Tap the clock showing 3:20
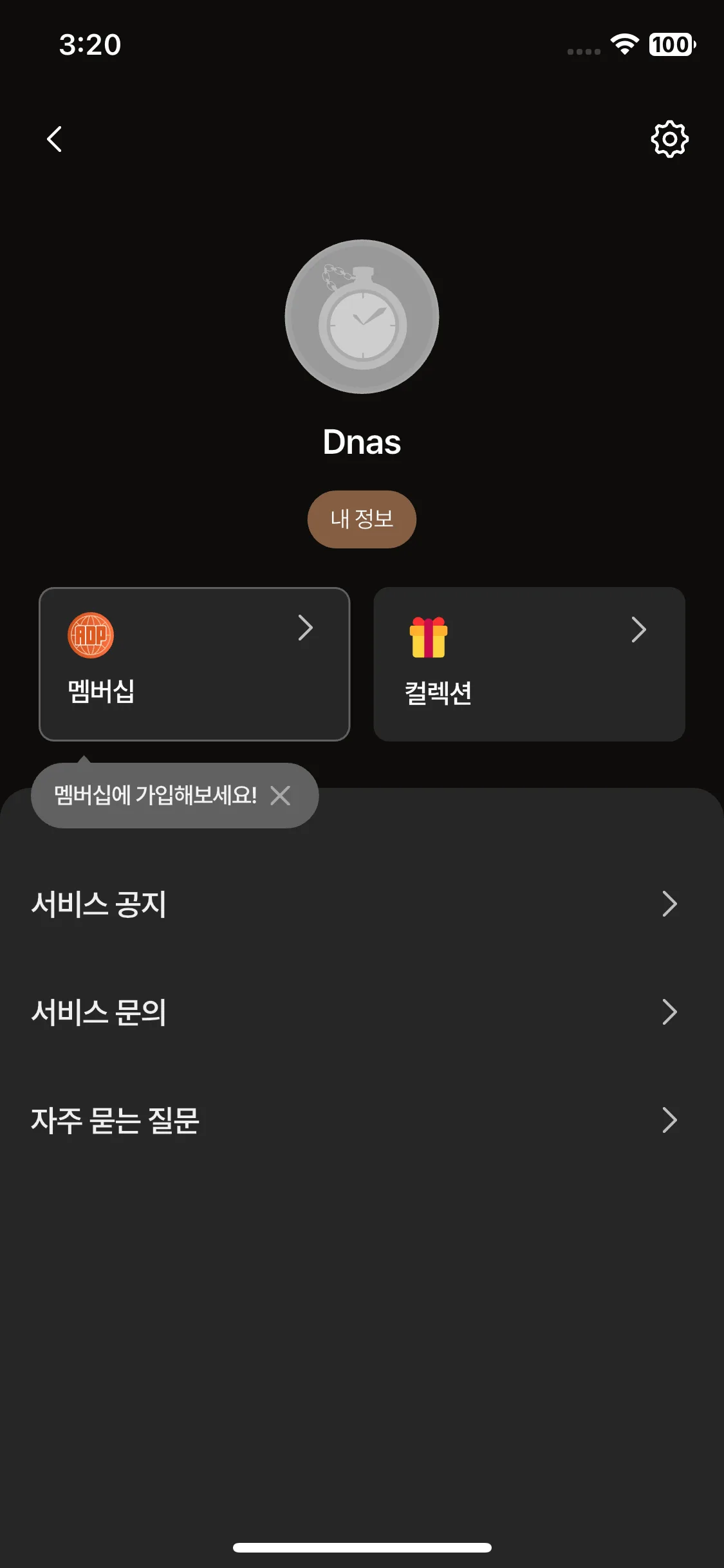This screenshot has height=1568, width=724. point(90,45)
